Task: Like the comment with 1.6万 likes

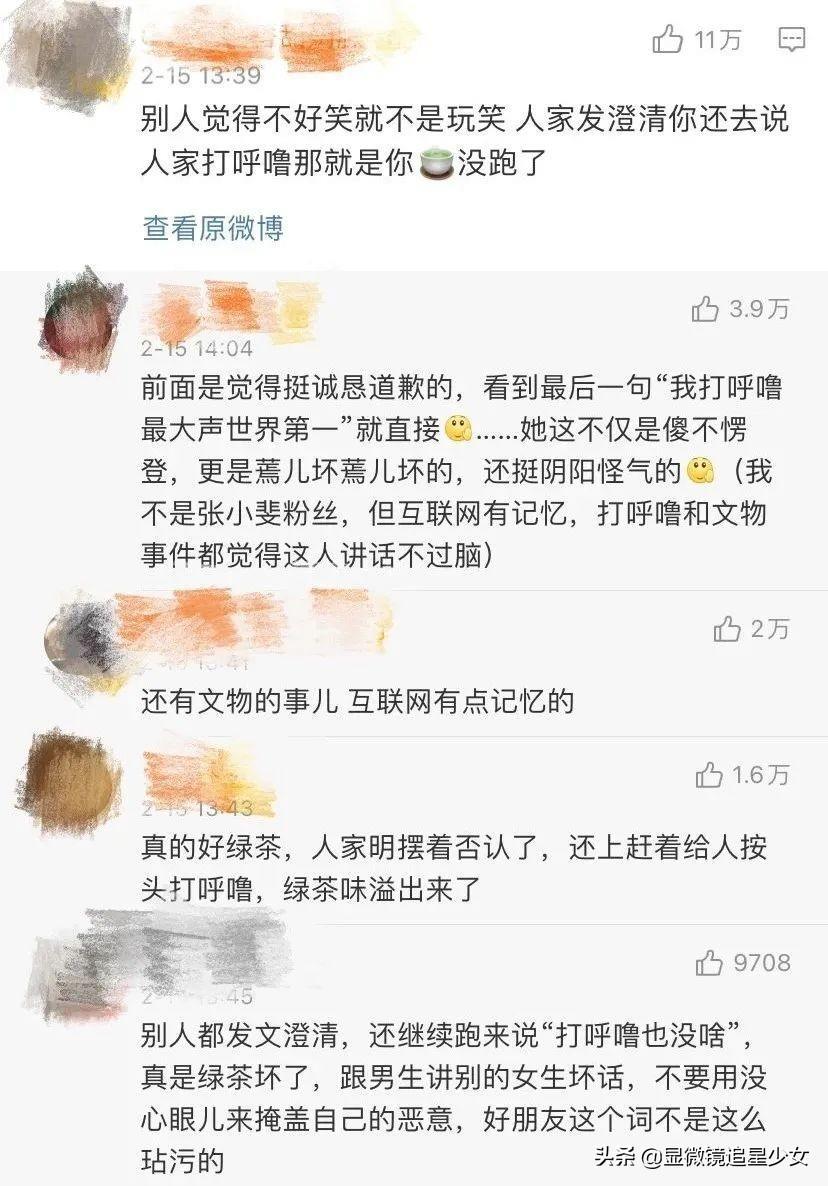Action: (709, 774)
